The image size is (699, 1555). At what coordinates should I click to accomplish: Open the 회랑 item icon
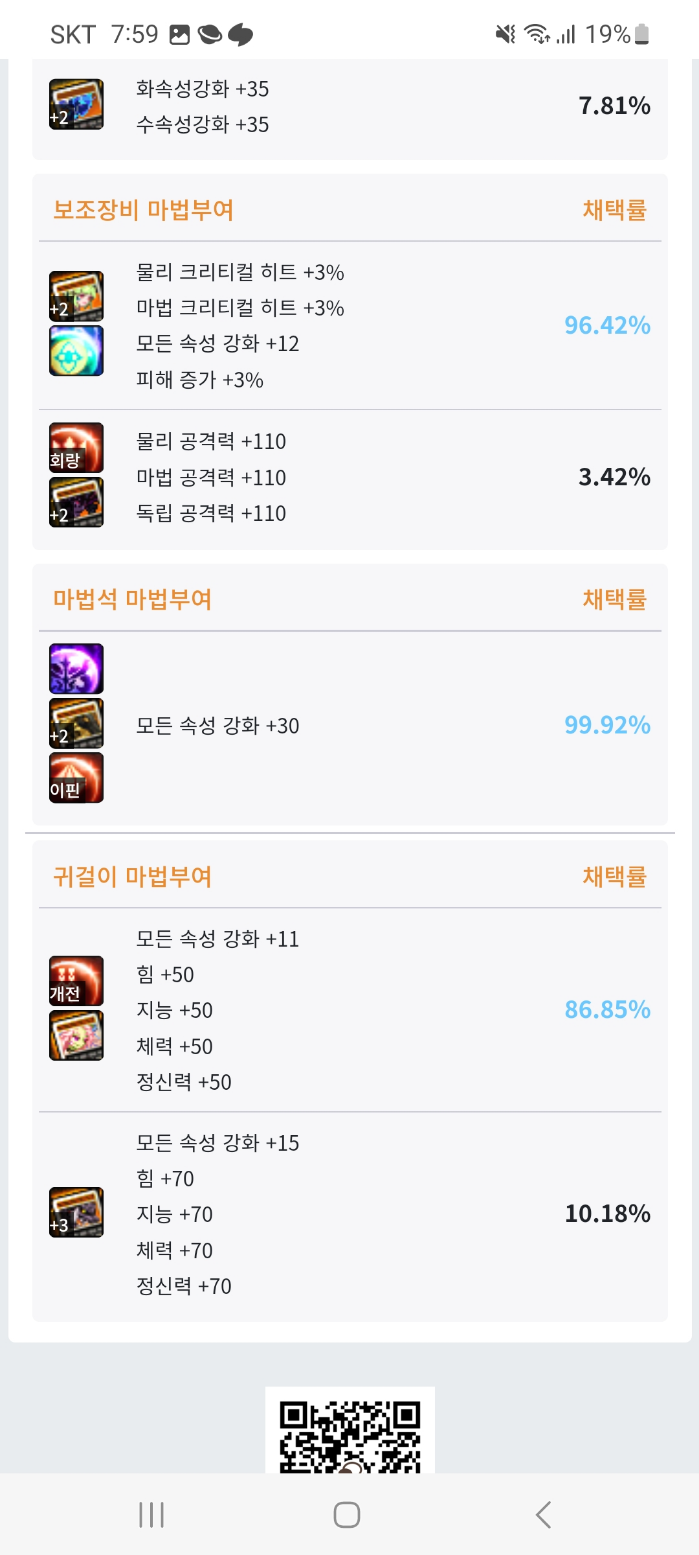76,448
